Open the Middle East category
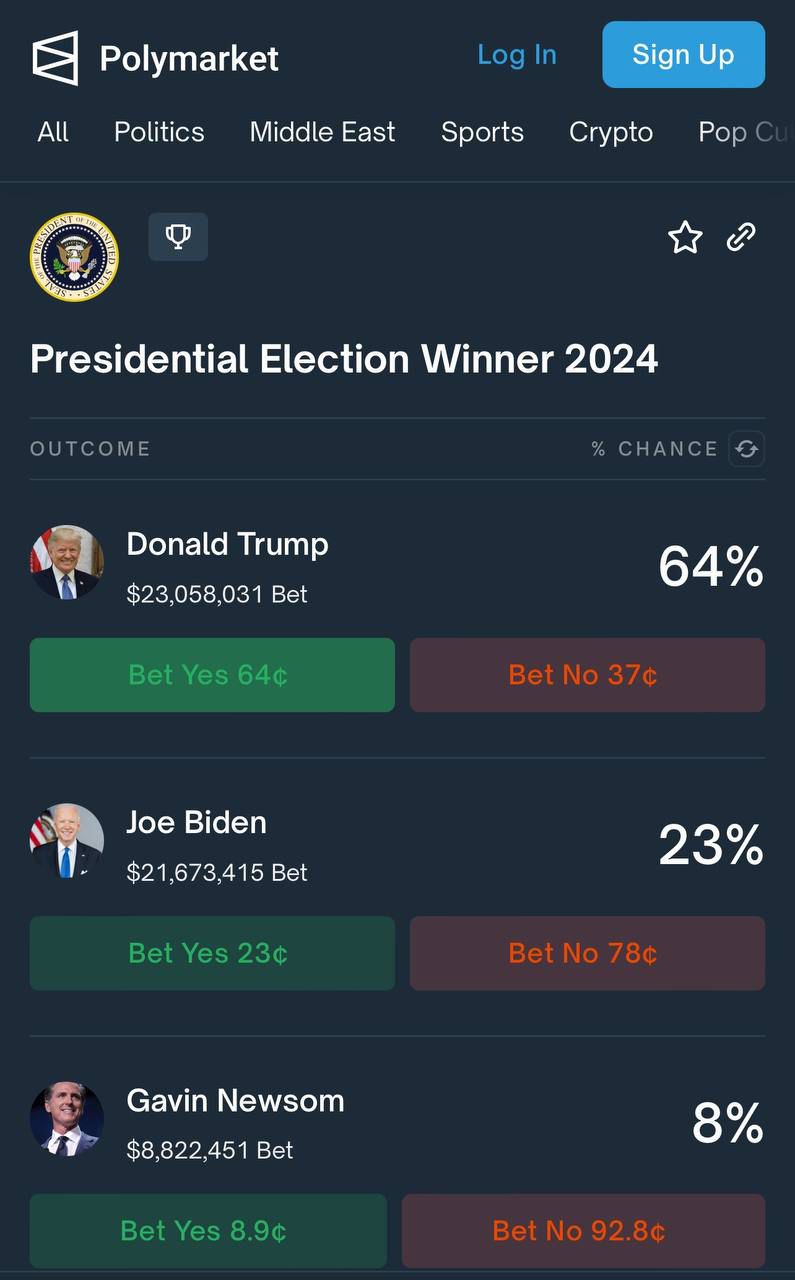Viewport: 795px width, 1280px height. 322,132
